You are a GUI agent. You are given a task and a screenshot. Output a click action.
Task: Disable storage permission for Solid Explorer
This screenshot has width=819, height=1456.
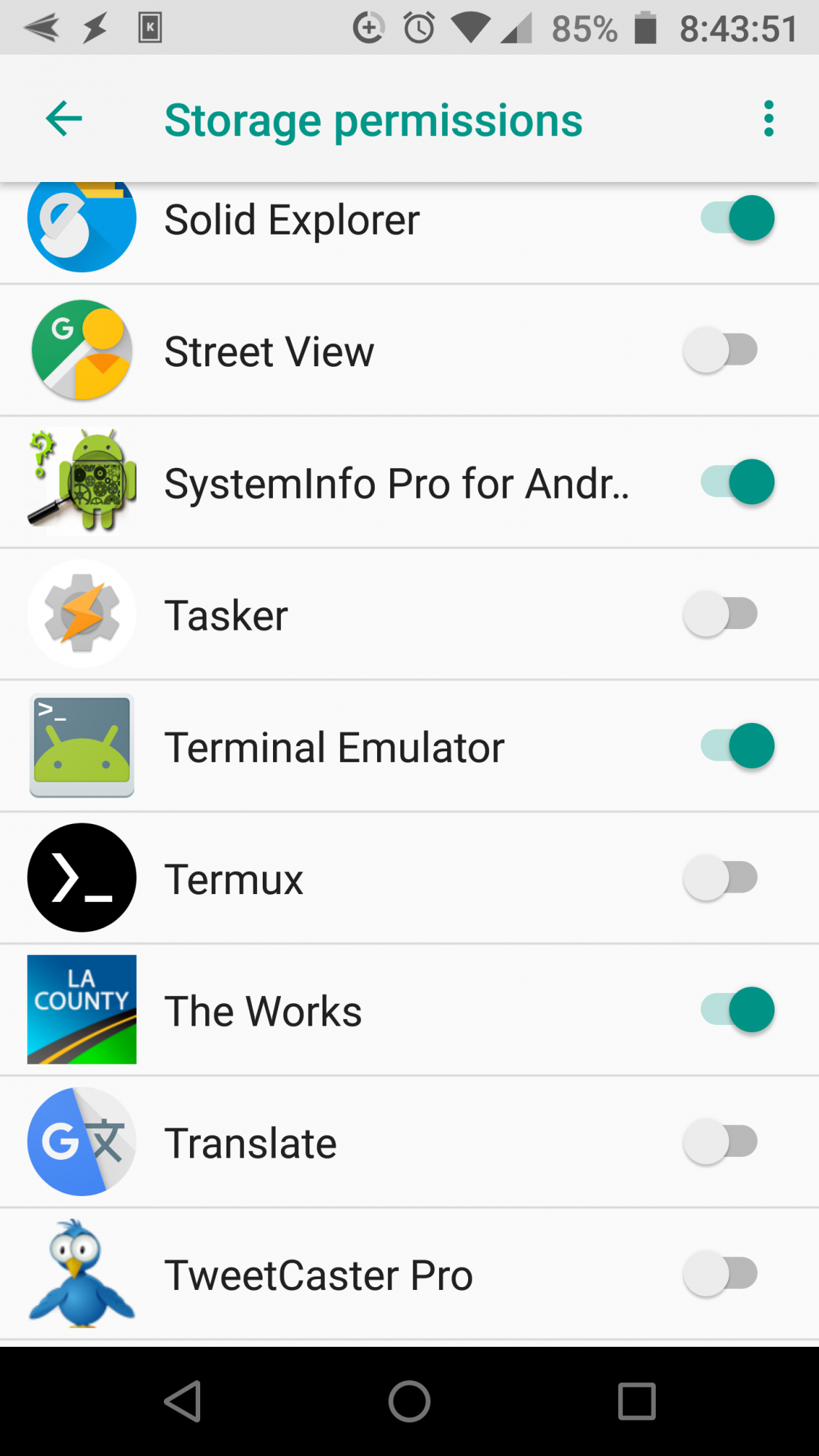click(737, 218)
